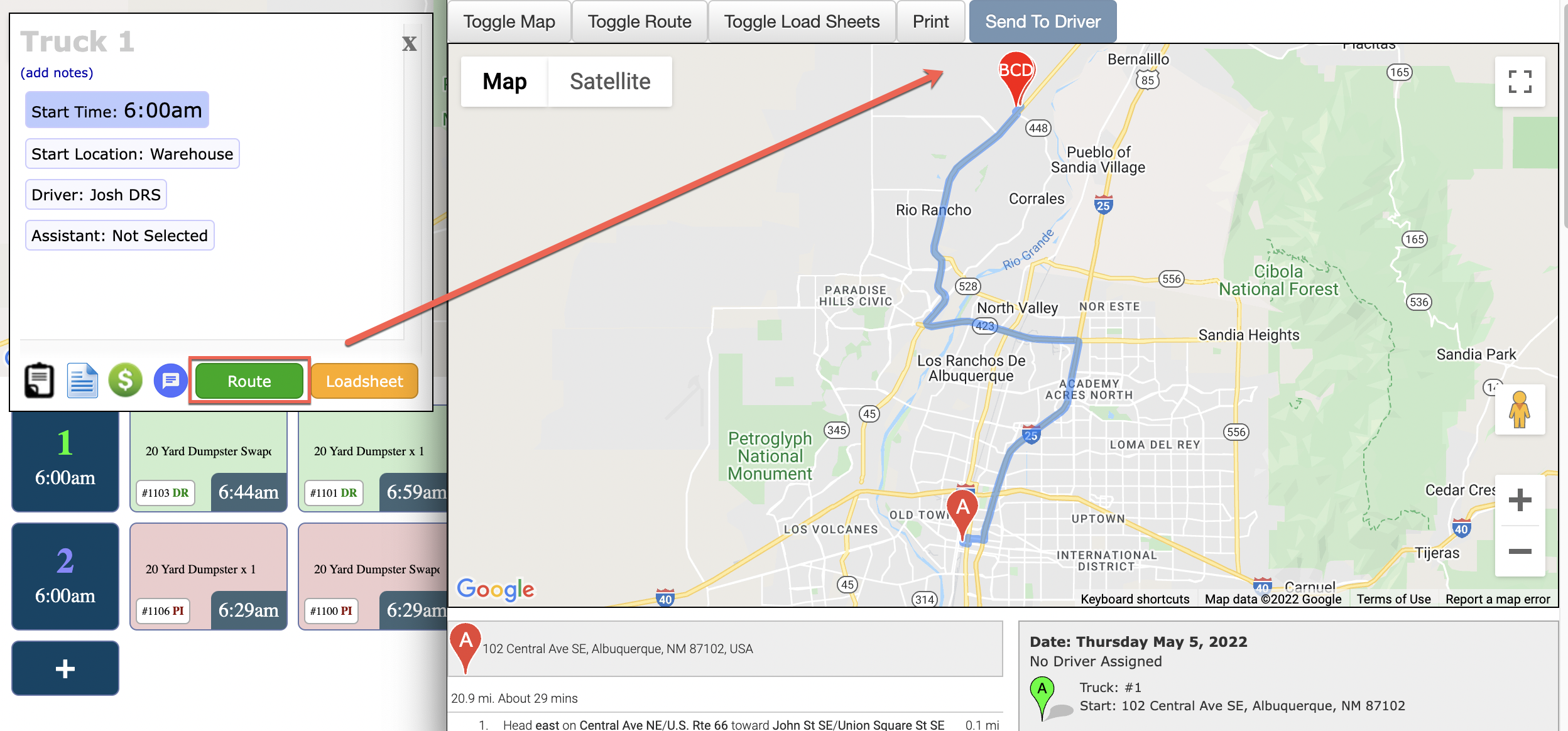The image size is (1568, 731).
Task: Open the clipboard icon
Action: point(39,381)
